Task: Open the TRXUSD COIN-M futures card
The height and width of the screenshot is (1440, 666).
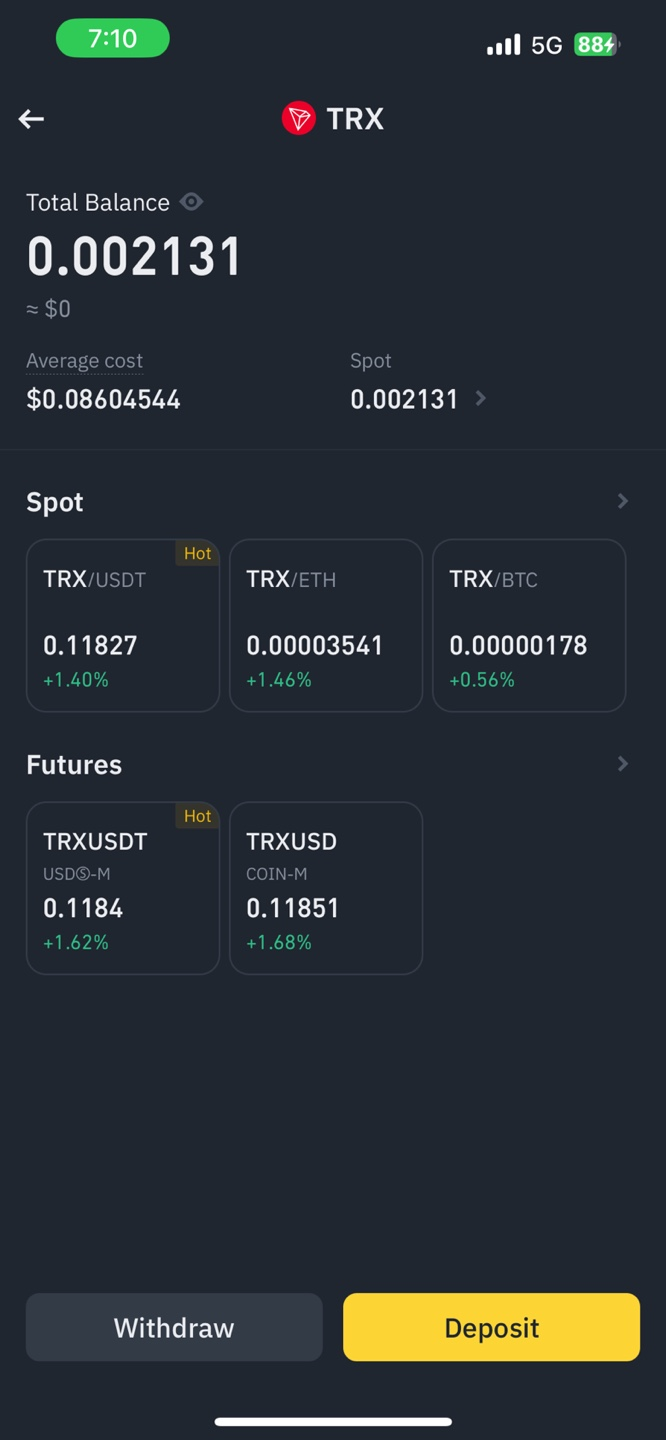Action: (326, 888)
